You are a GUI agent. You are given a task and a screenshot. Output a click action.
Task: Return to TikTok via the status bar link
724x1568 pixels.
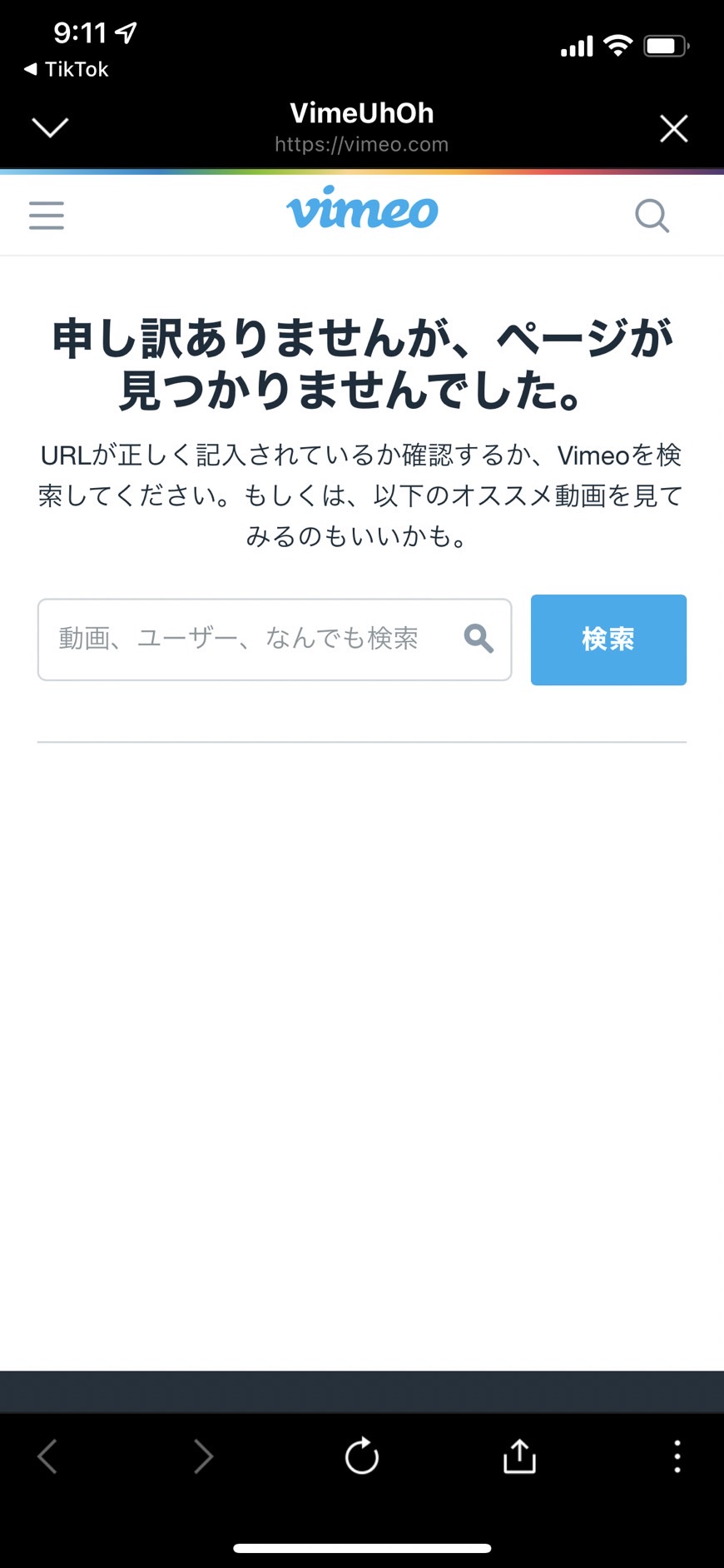(67, 69)
